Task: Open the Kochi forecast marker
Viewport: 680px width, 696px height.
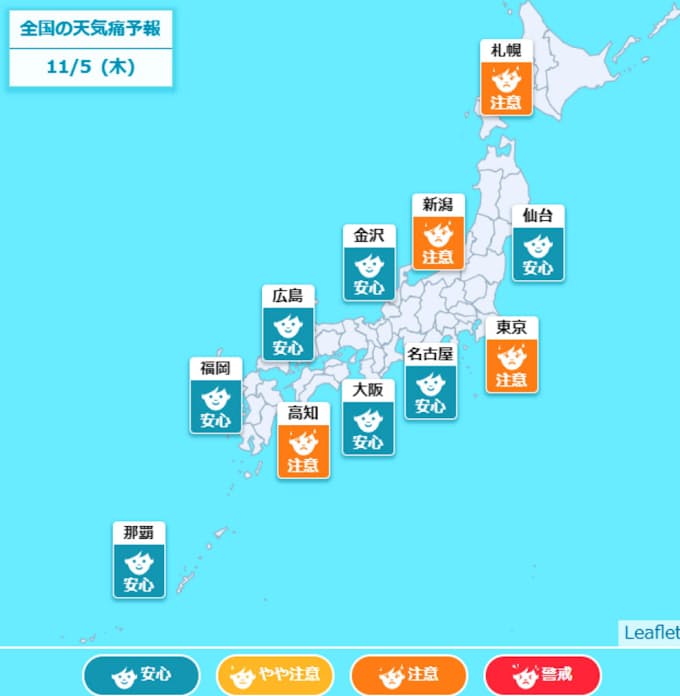Action: [303, 440]
